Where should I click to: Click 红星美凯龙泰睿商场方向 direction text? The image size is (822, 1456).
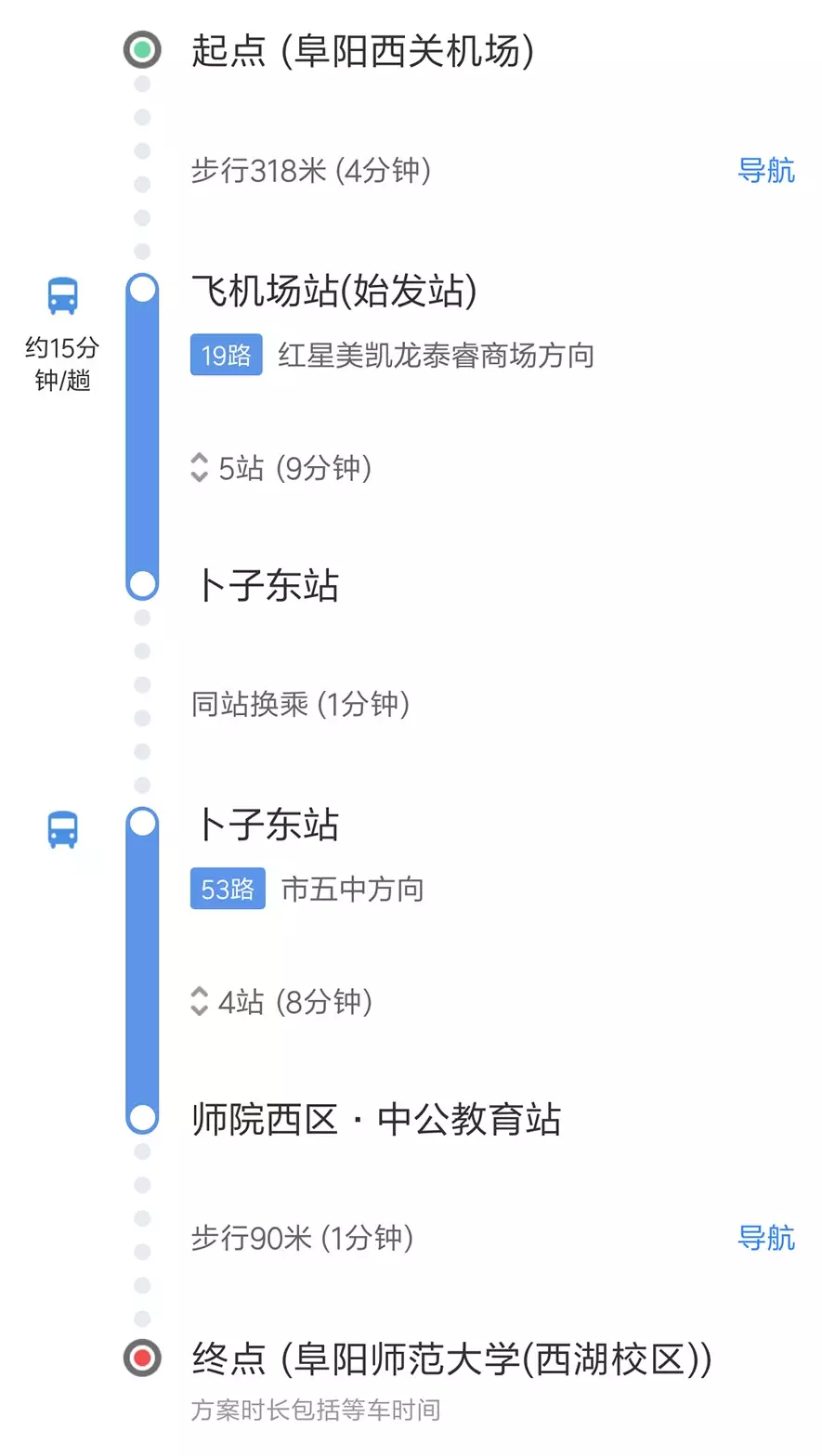point(437,355)
